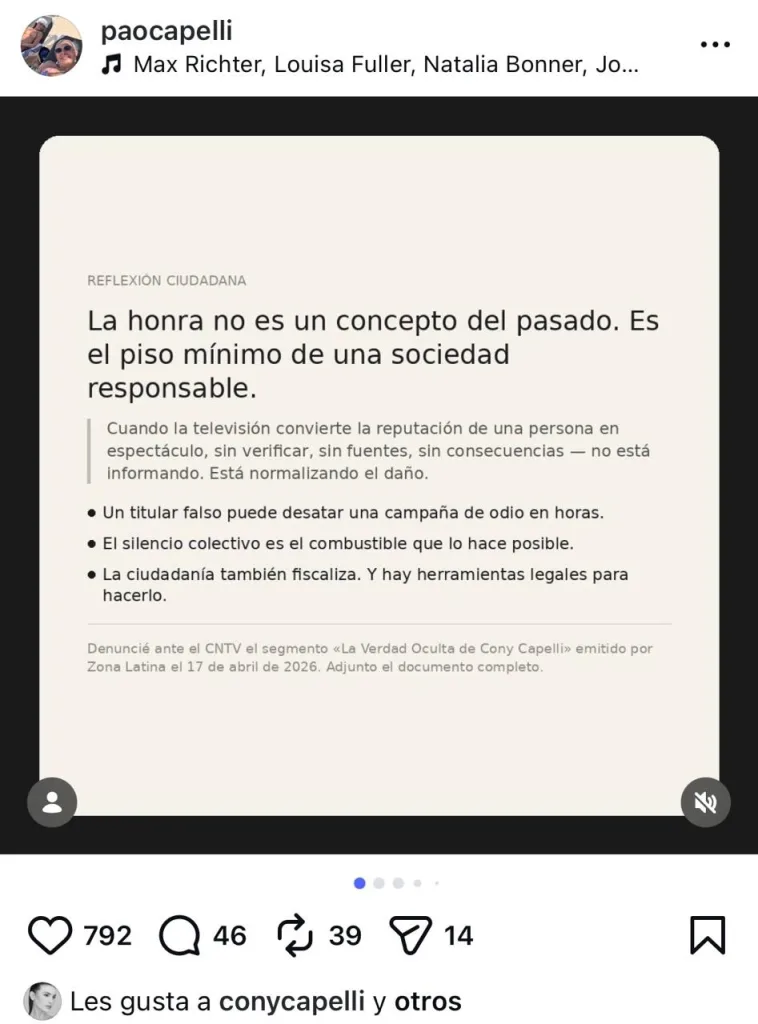
Task: View the others who liked this post
Action: pyautogui.click(x=428, y=1001)
